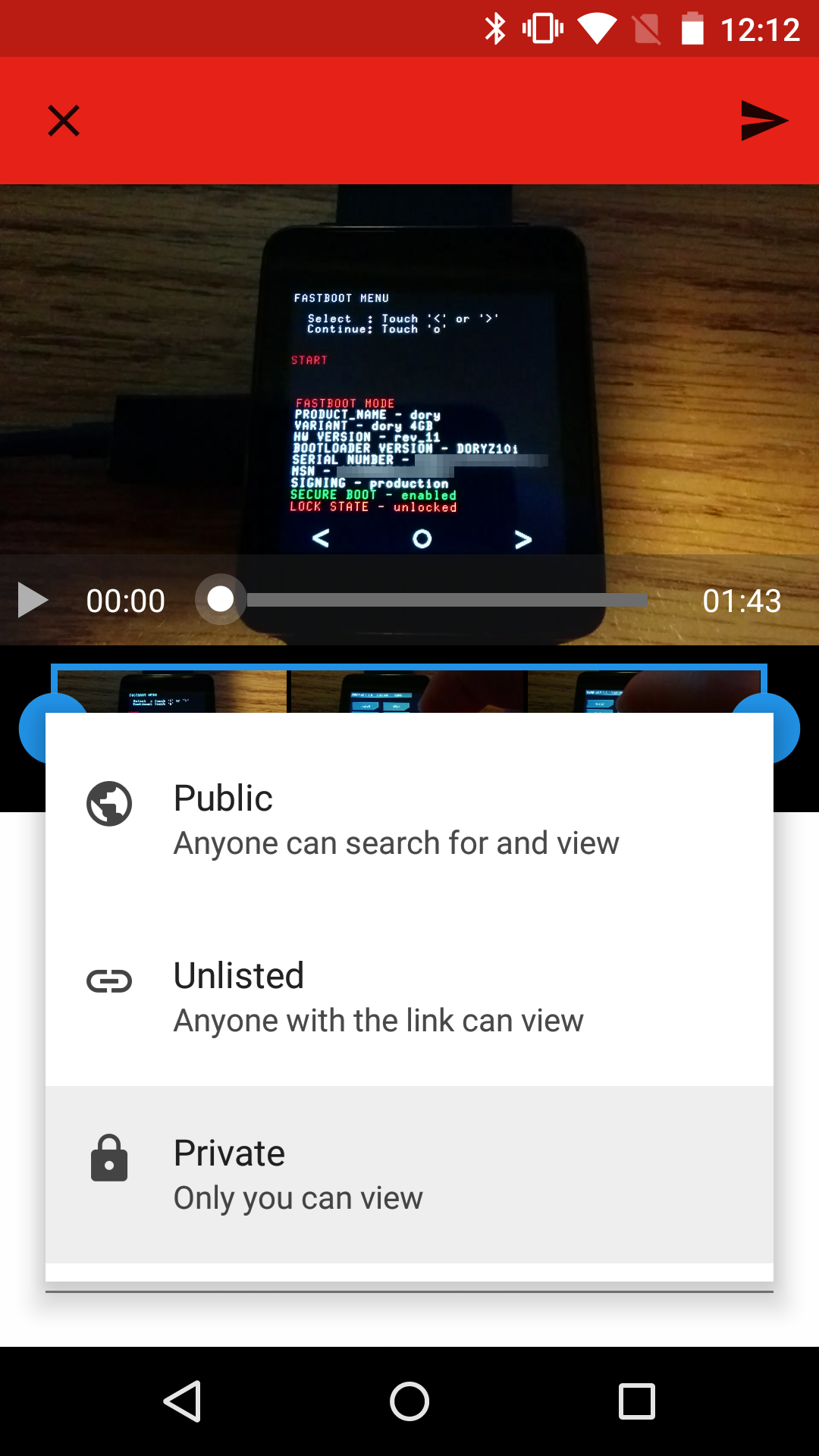This screenshot has height=1456, width=819.
Task: Send the video with the arrow icon
Action: [x=764, y=121]
